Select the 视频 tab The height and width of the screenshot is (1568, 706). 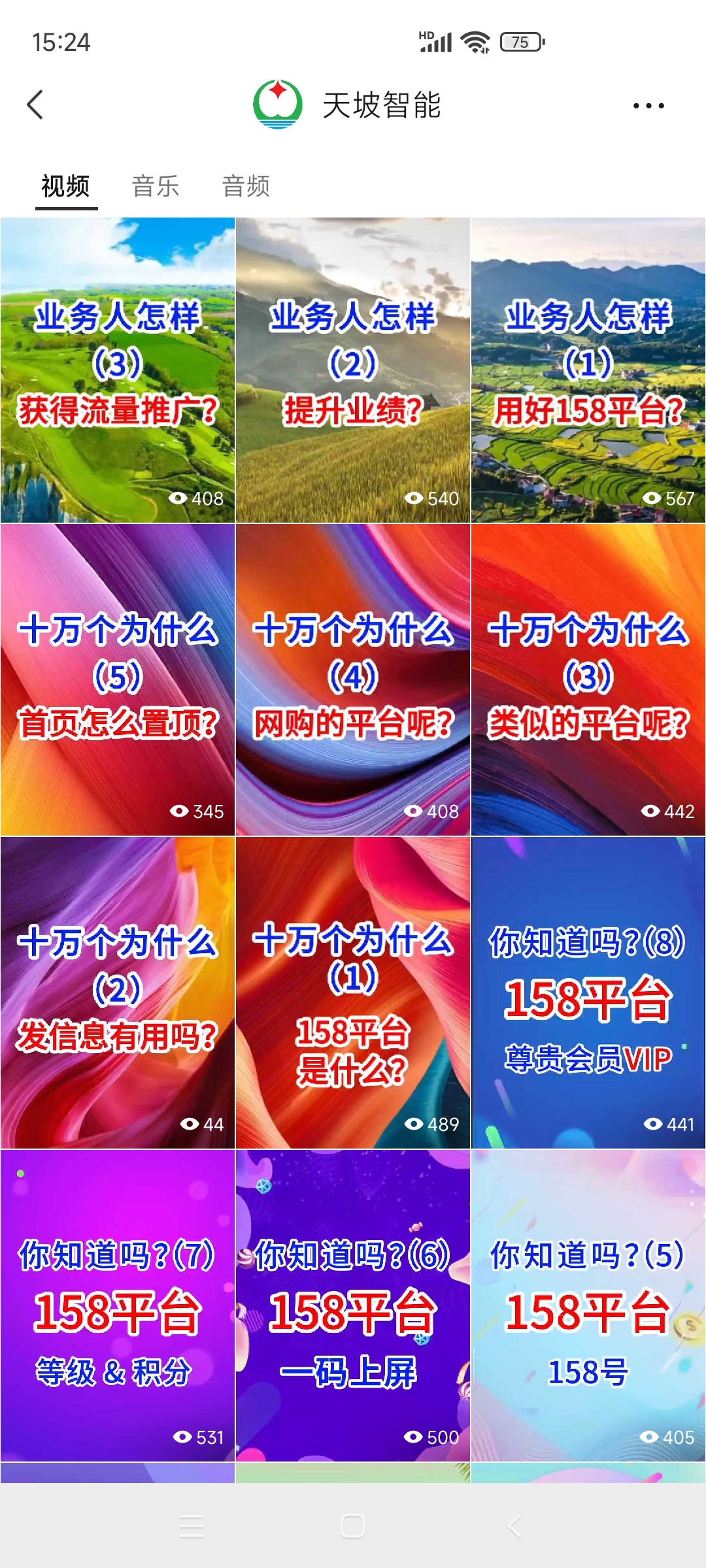pos(65,186)
